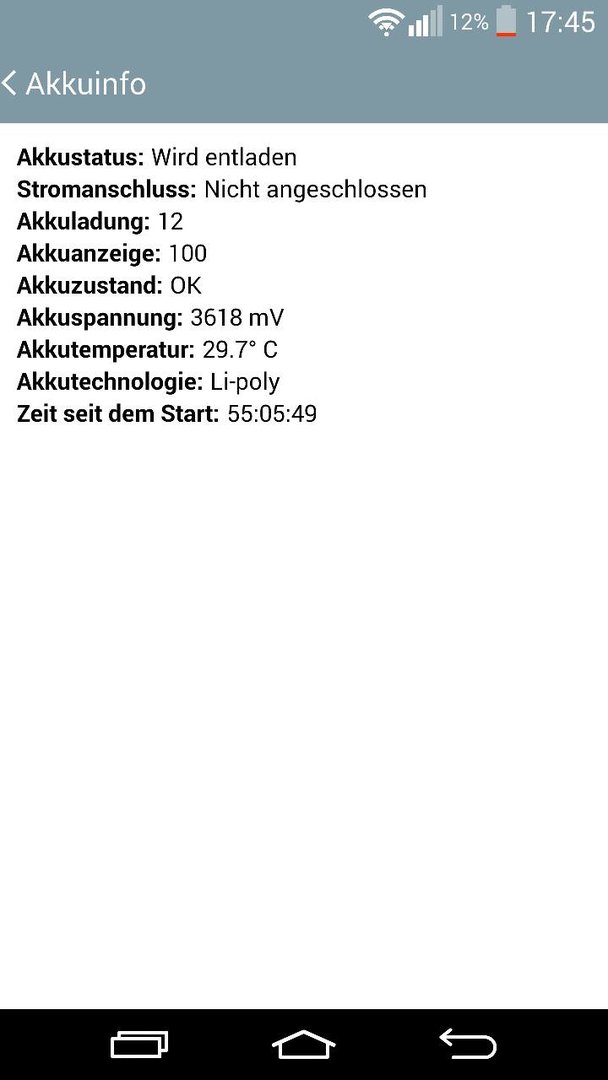Go to the home screen

tap(304, 1045)
